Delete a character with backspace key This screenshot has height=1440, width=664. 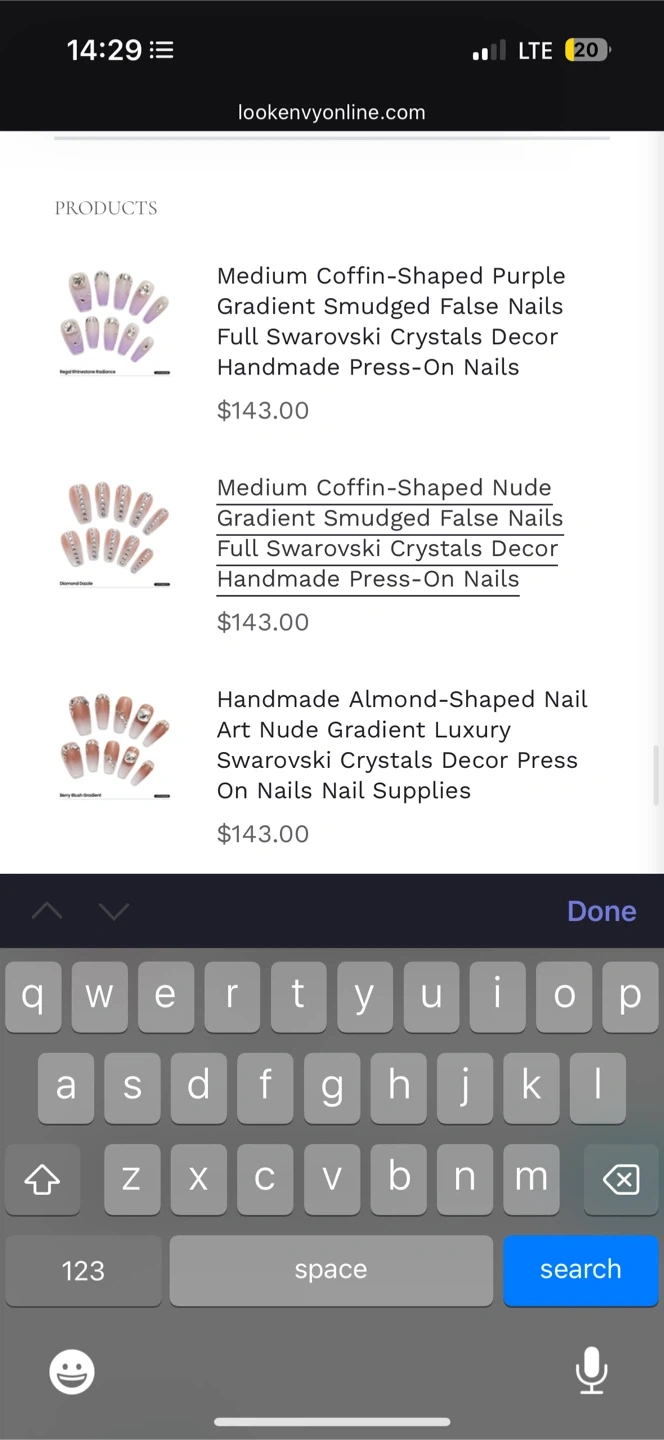pyautogui.click(x=621, y=1179)
